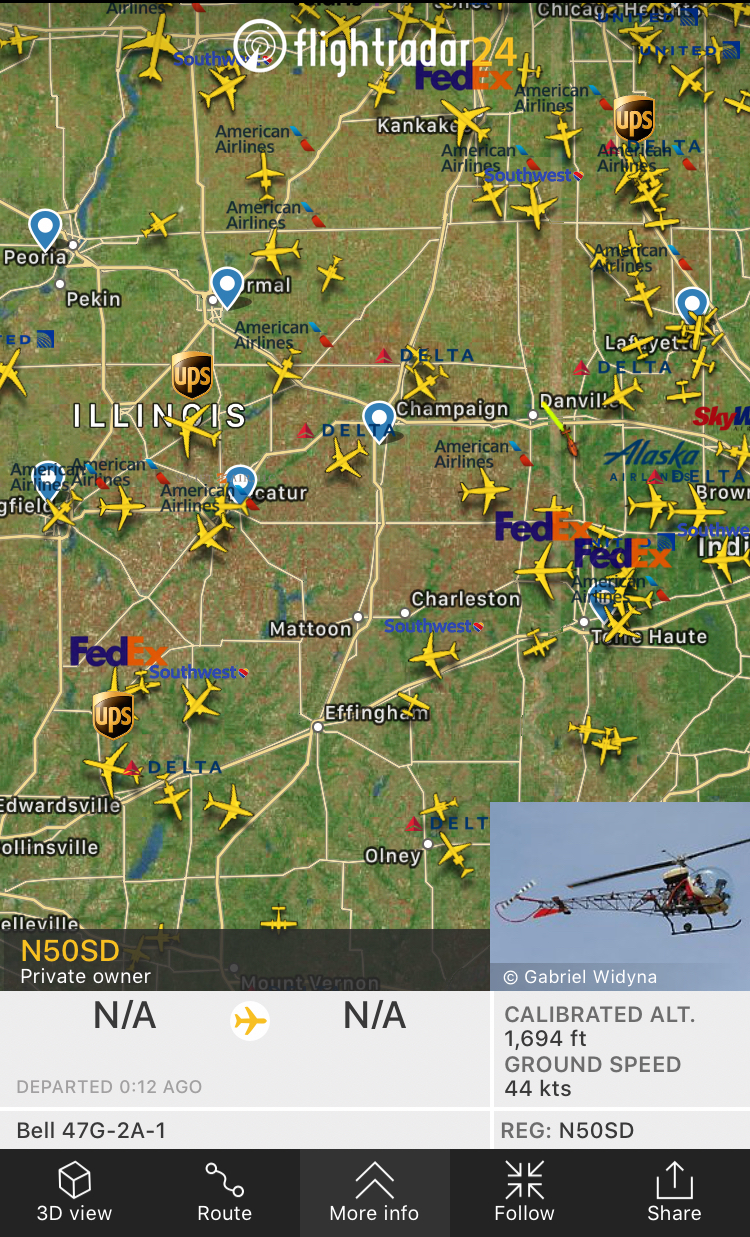Image resolution: width=750 pixels, height=1237 pixels.
Task: Show the flight route
Action: point(224,1192)
